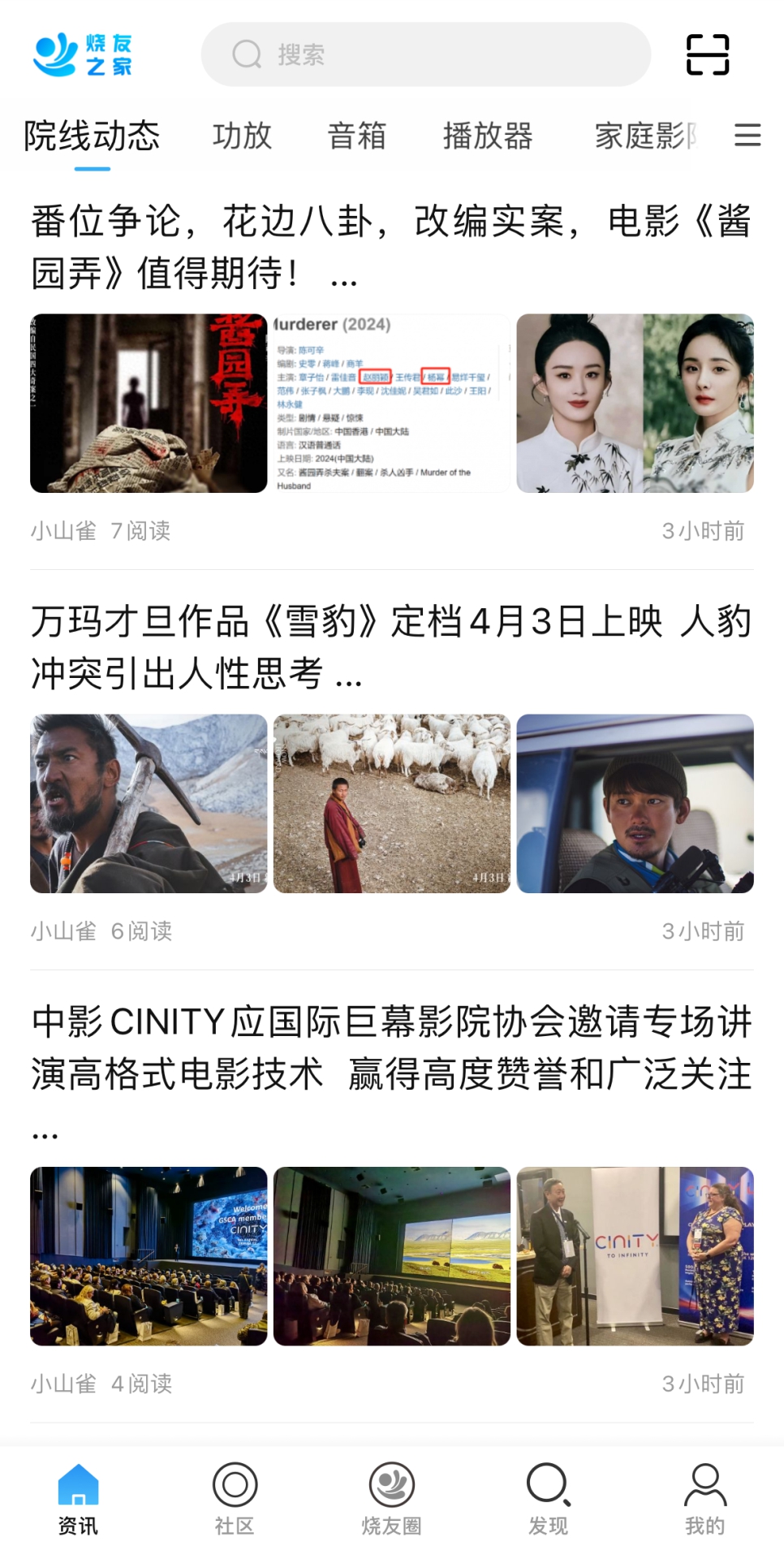The width and height of the screenshot is (784, 1559).
Task: Open the 中影CINITY article
Action: (x=391, y=1047)
